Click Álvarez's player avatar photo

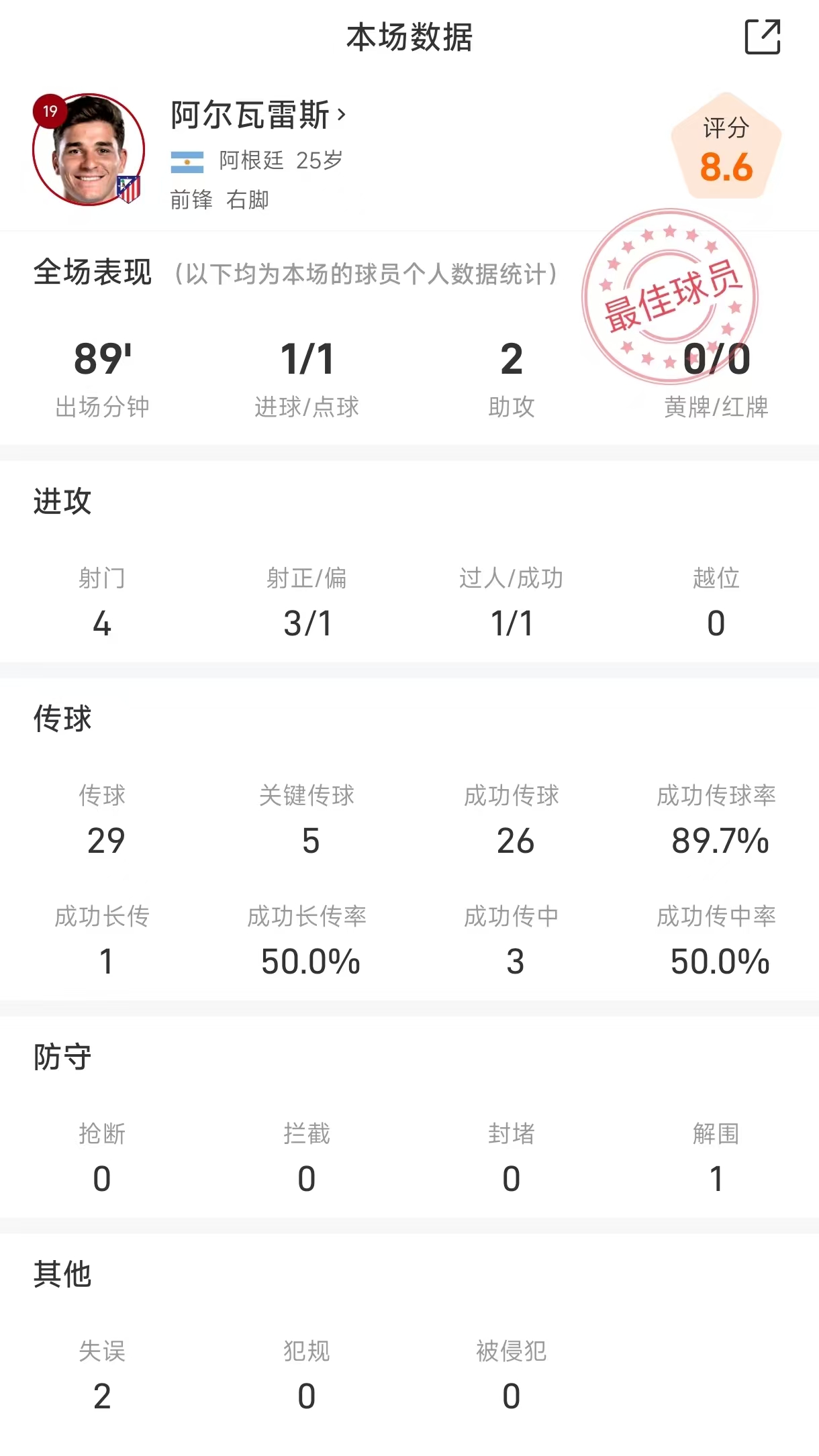(x=89, y=151)
